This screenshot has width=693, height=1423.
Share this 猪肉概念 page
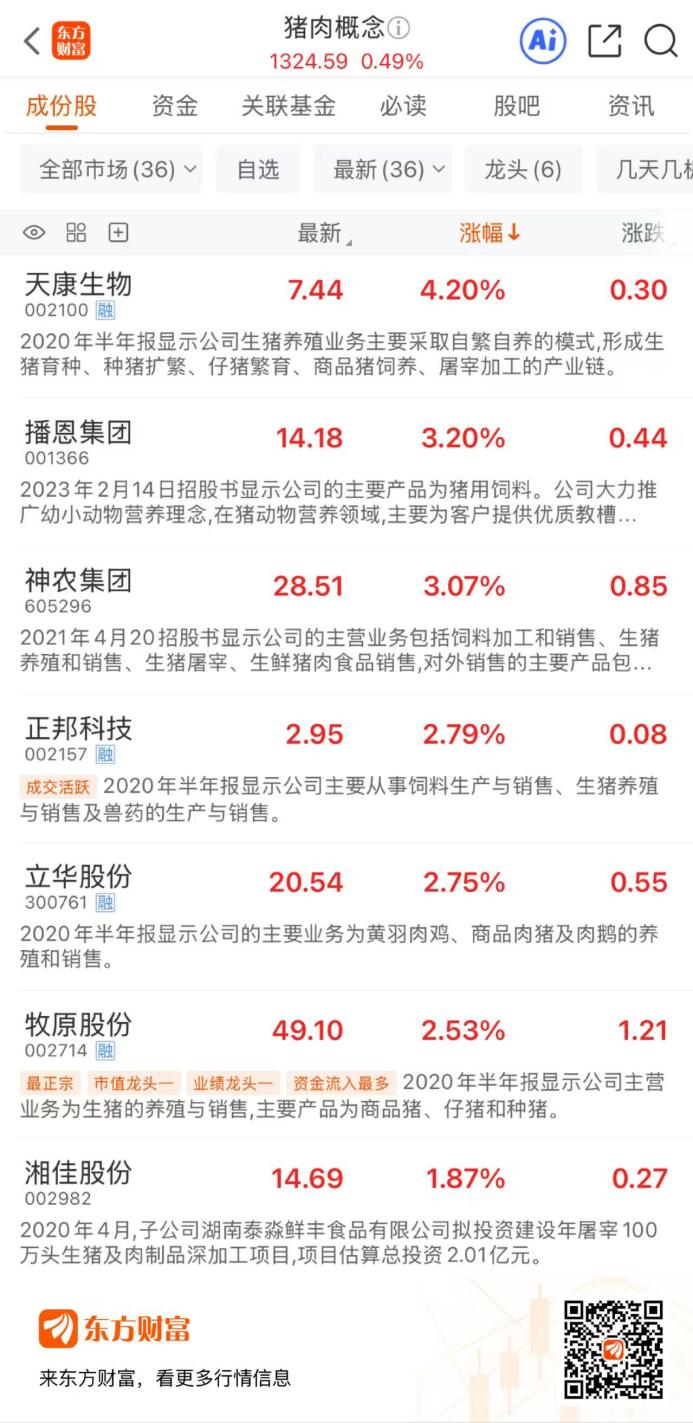(605, 41)
